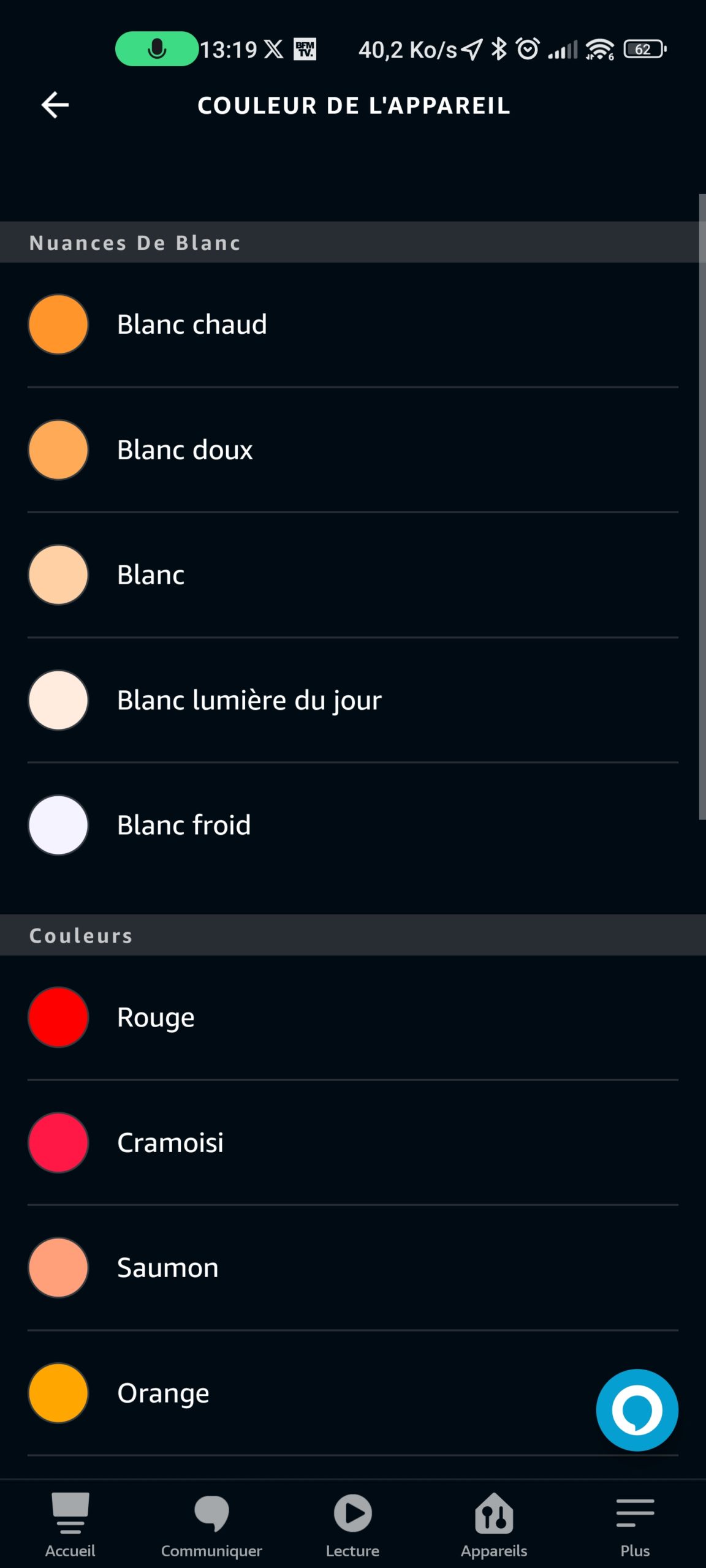Image resolution: width=706 pixels, height=1568 pixels.
Task: Go back using the arrow icon
Action: click(55, 105)
